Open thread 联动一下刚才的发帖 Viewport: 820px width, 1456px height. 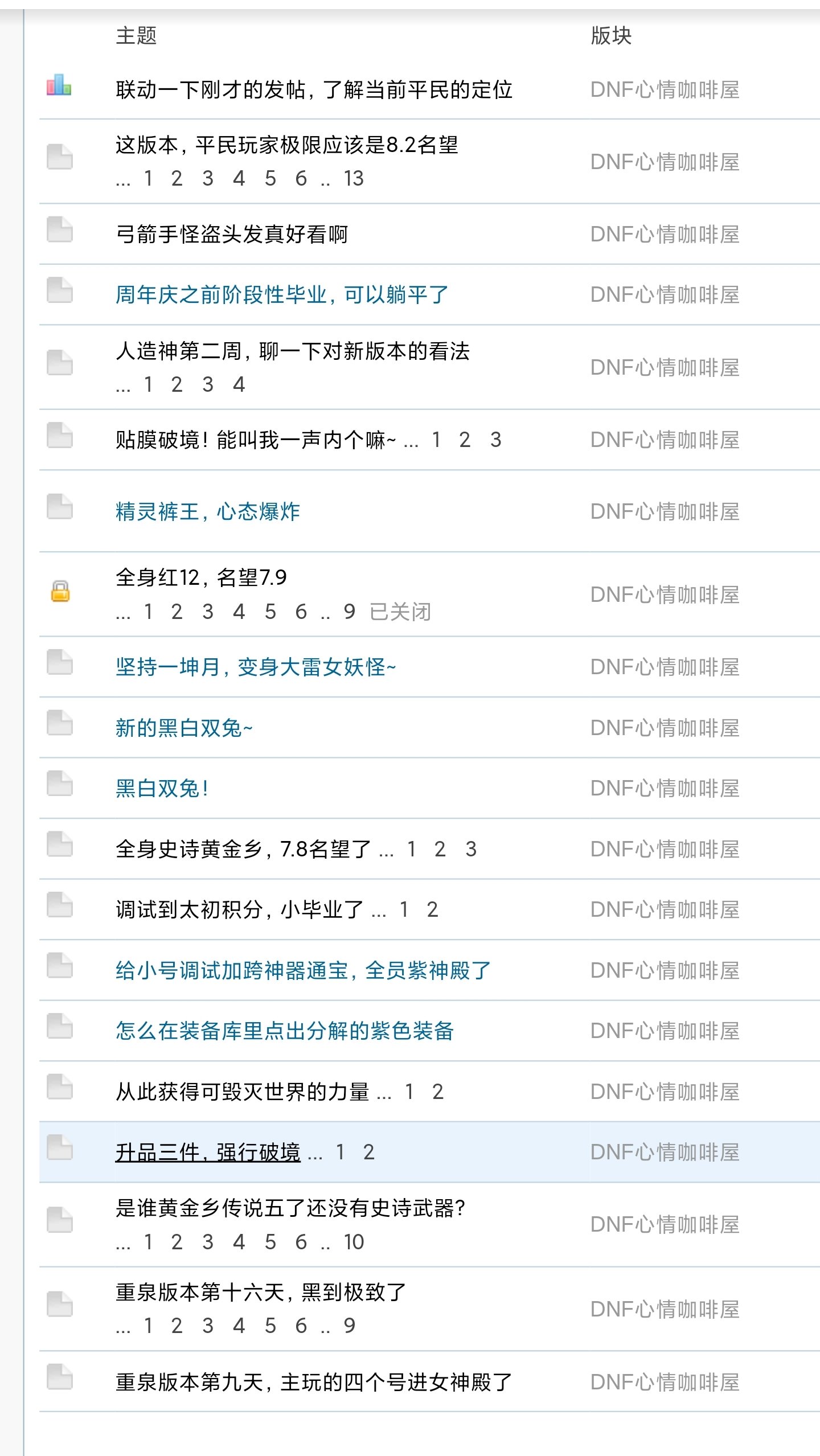click(314, 90)
